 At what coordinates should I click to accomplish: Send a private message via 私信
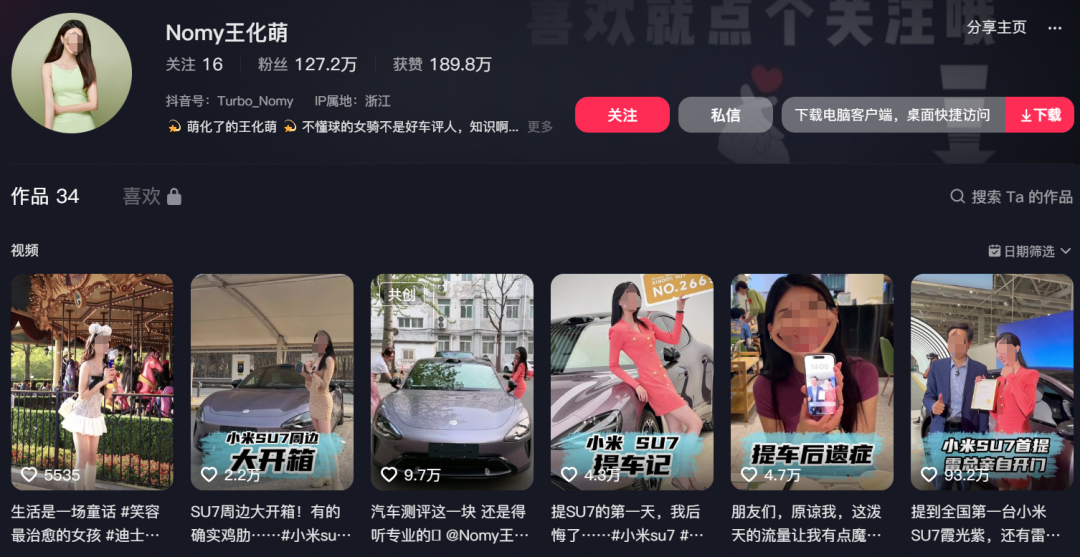coord(725,115)
